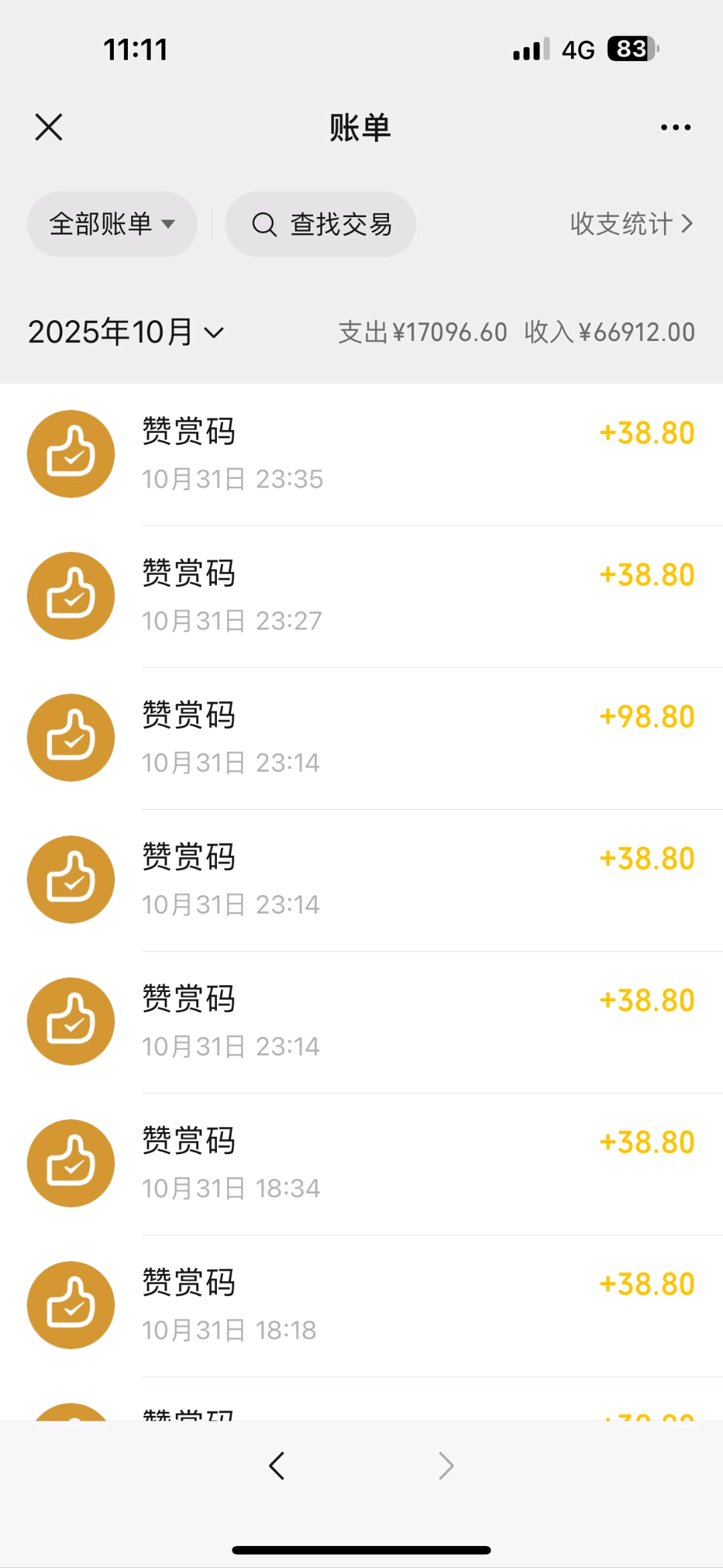Open 收支统计 statistics
Viewport: 723px width, 1568px height.
click(x=631, y=224)
